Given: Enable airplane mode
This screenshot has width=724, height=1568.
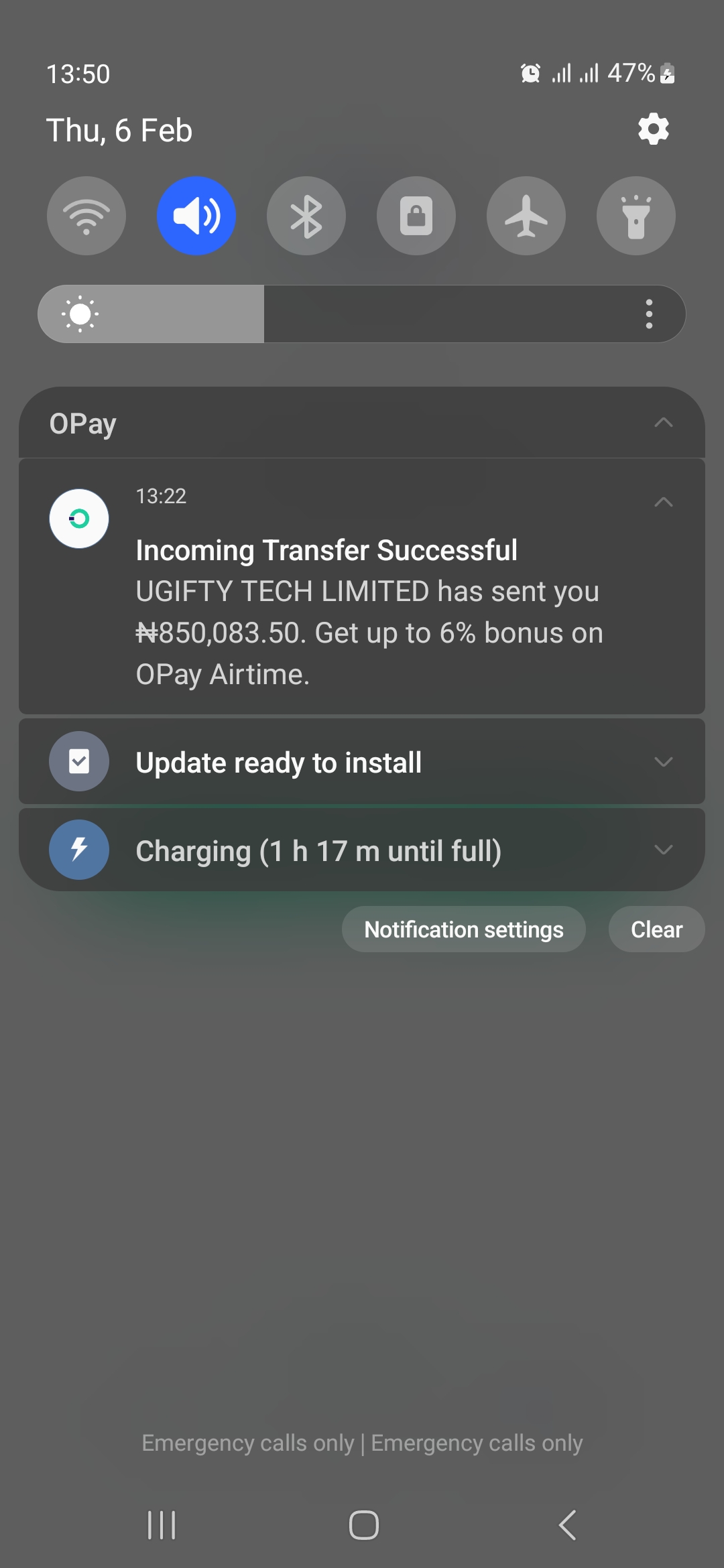Looking at the screenshot, I should tap(526, 216).
